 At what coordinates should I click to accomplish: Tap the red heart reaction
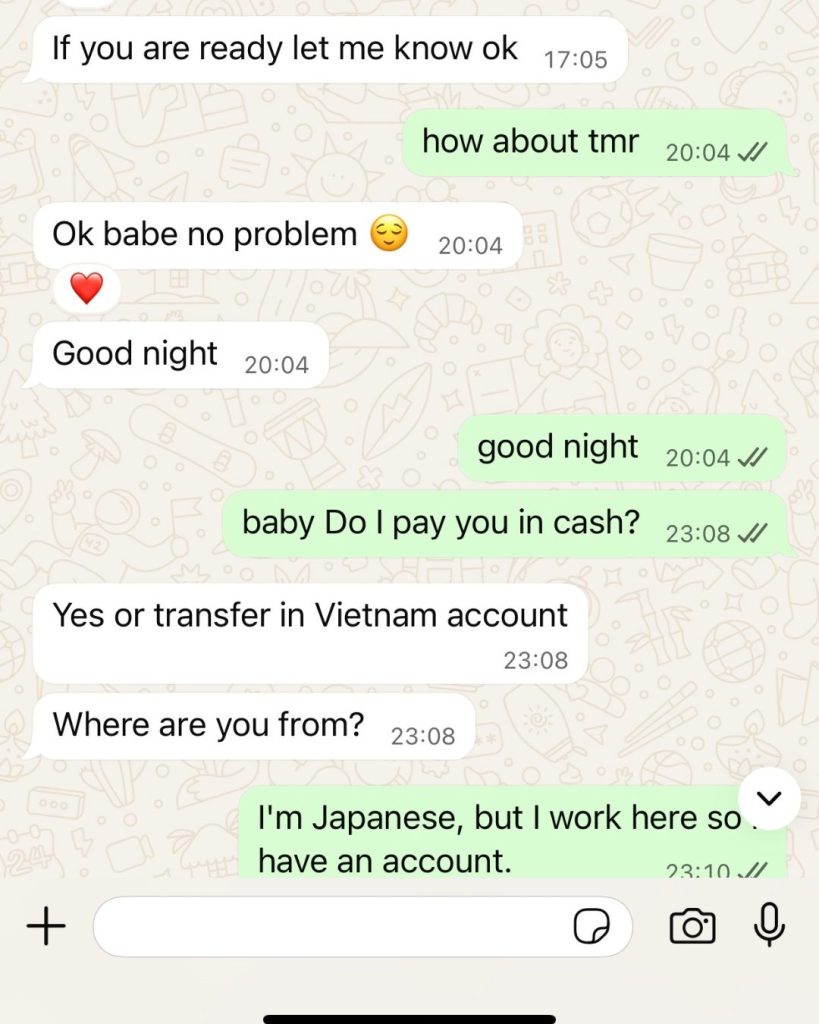click(87, 289)
